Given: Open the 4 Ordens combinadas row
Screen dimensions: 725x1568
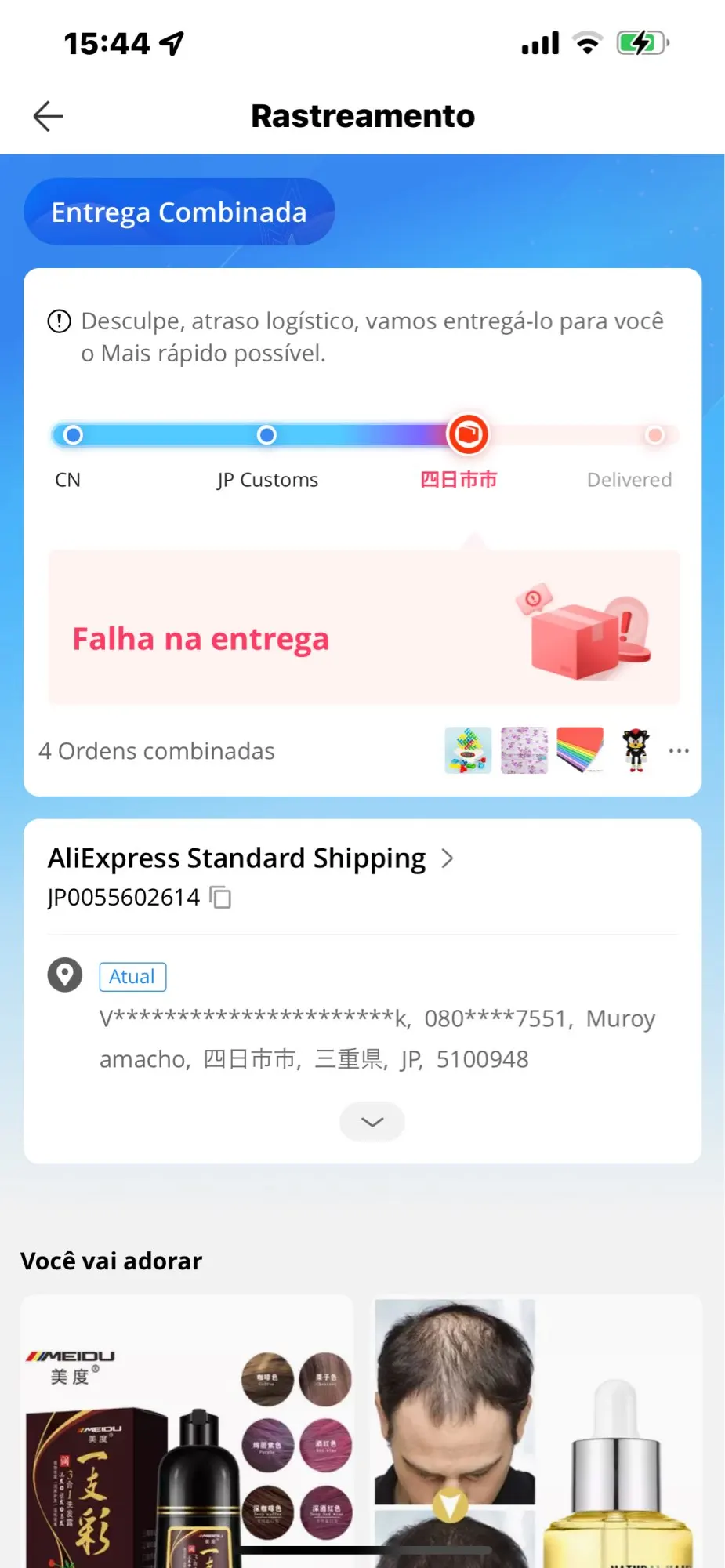Looking at the screenshot, I should 157,751.
